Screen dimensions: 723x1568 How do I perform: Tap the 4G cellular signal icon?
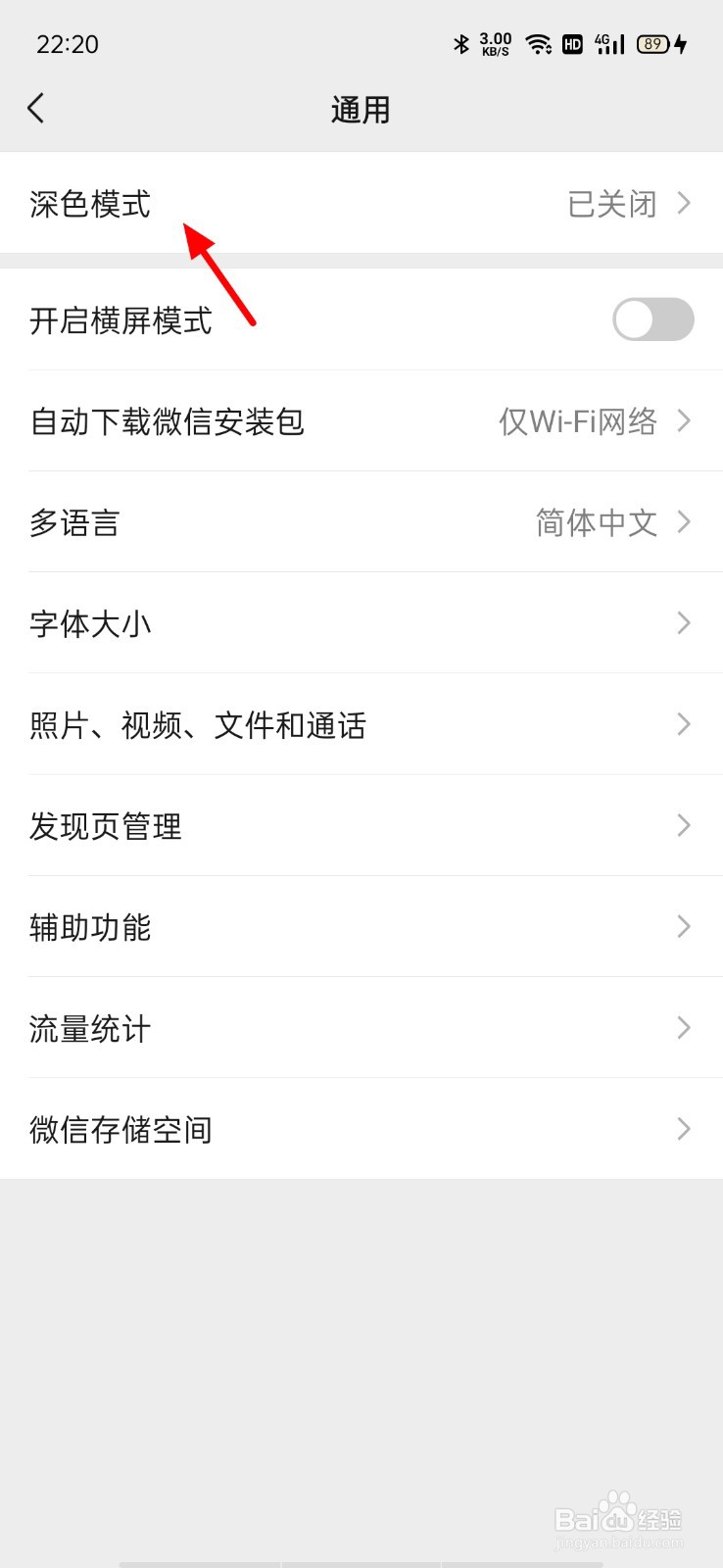tap(607, 44)
